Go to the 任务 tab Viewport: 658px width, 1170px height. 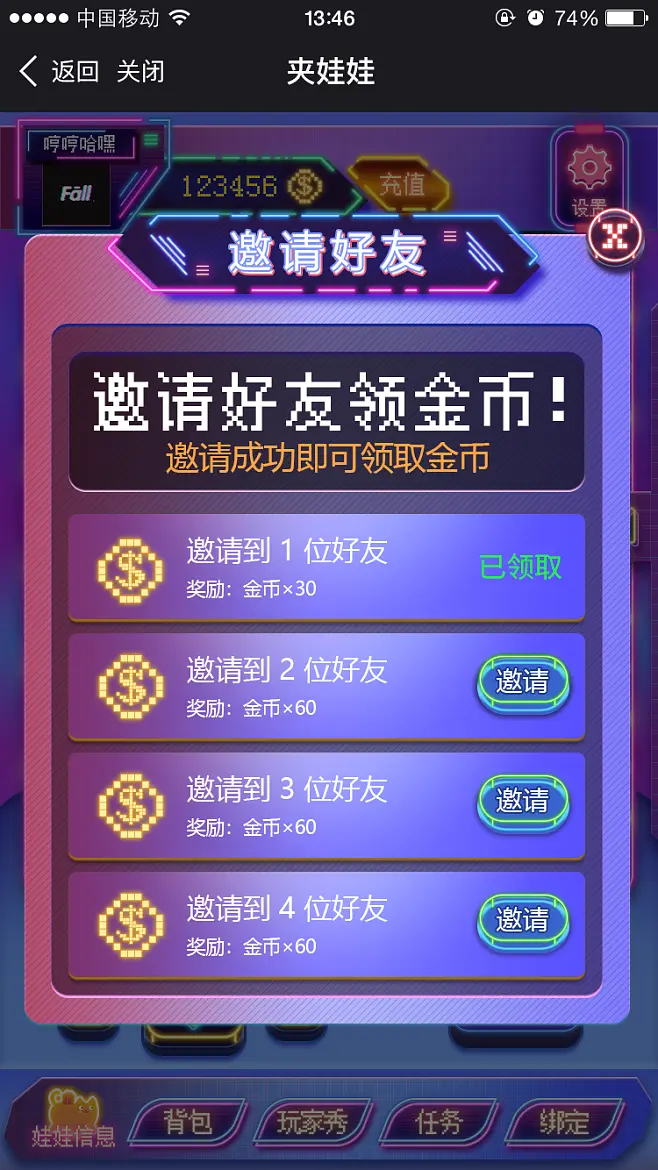[x=439, y=1122]
